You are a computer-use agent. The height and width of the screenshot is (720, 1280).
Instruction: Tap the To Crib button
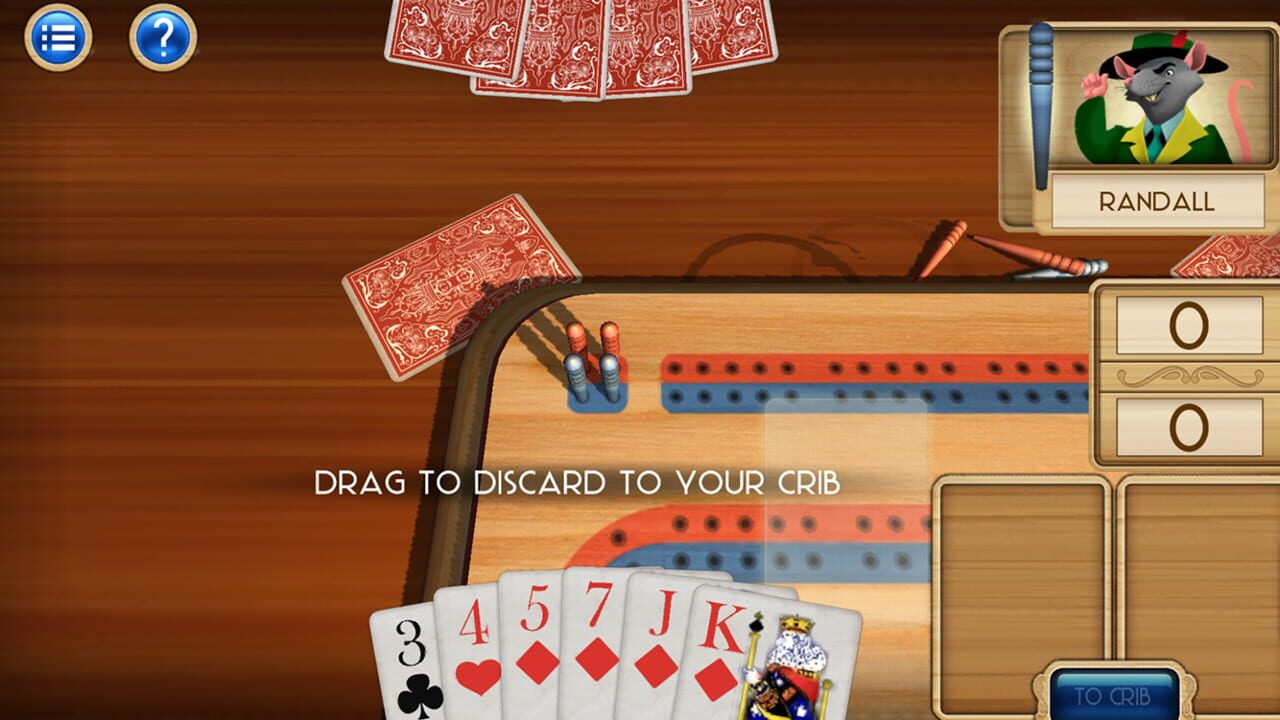[1113, 695]
